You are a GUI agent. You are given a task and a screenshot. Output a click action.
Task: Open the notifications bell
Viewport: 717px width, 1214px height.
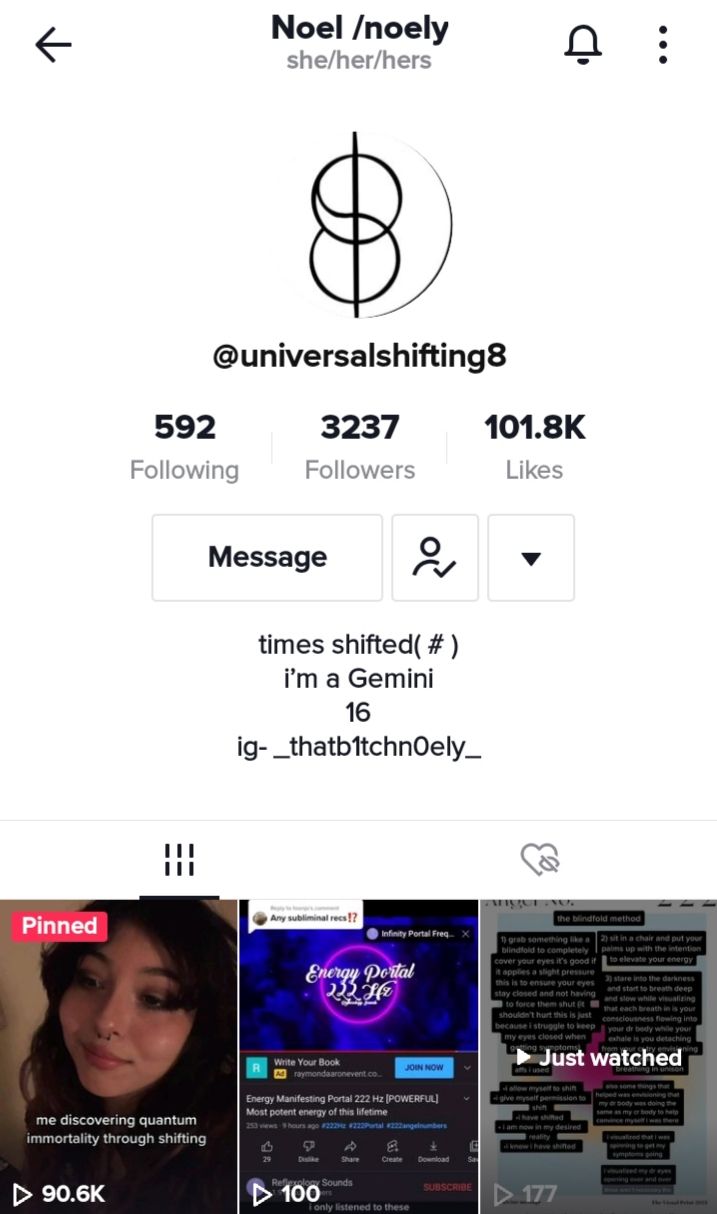click(x=584, y=44)
